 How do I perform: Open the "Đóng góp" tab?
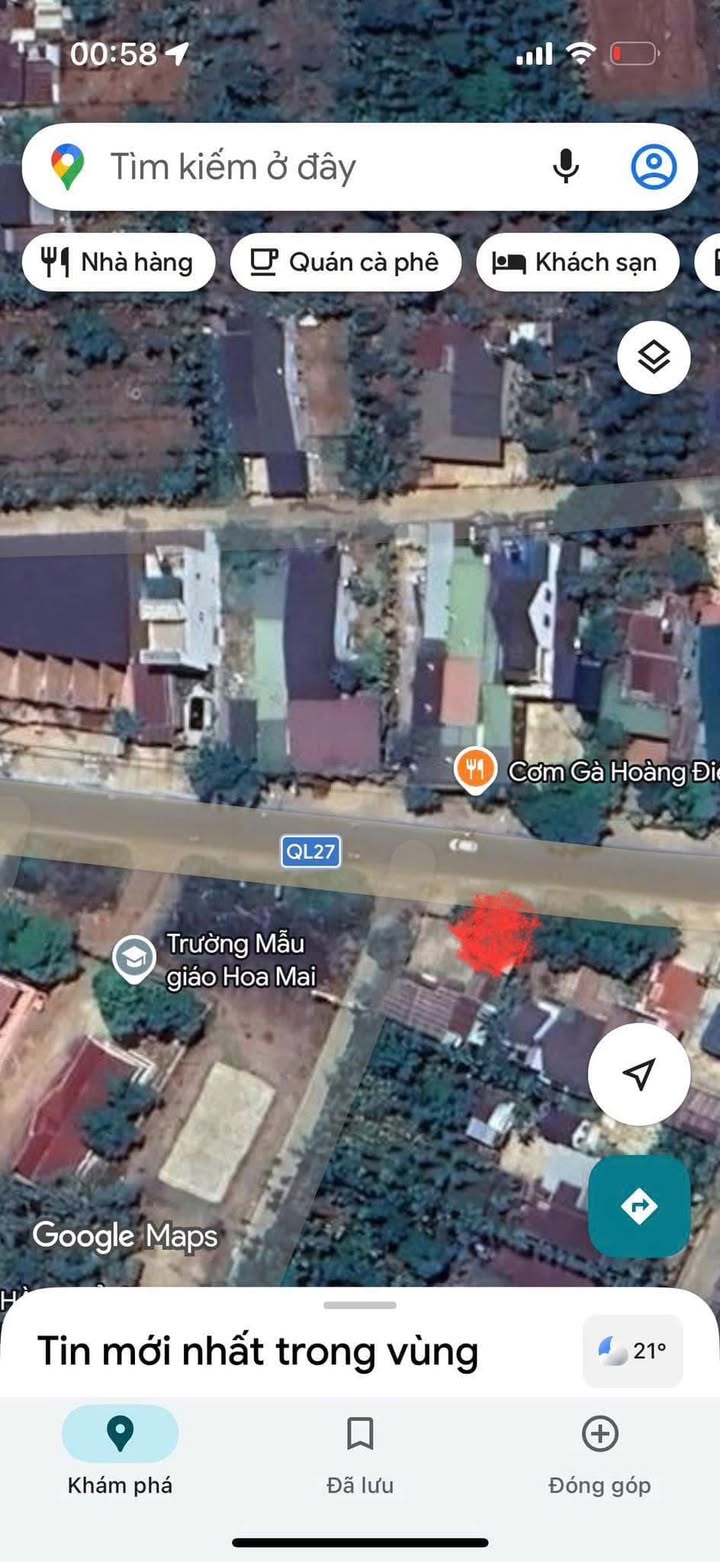[599, 1450]
